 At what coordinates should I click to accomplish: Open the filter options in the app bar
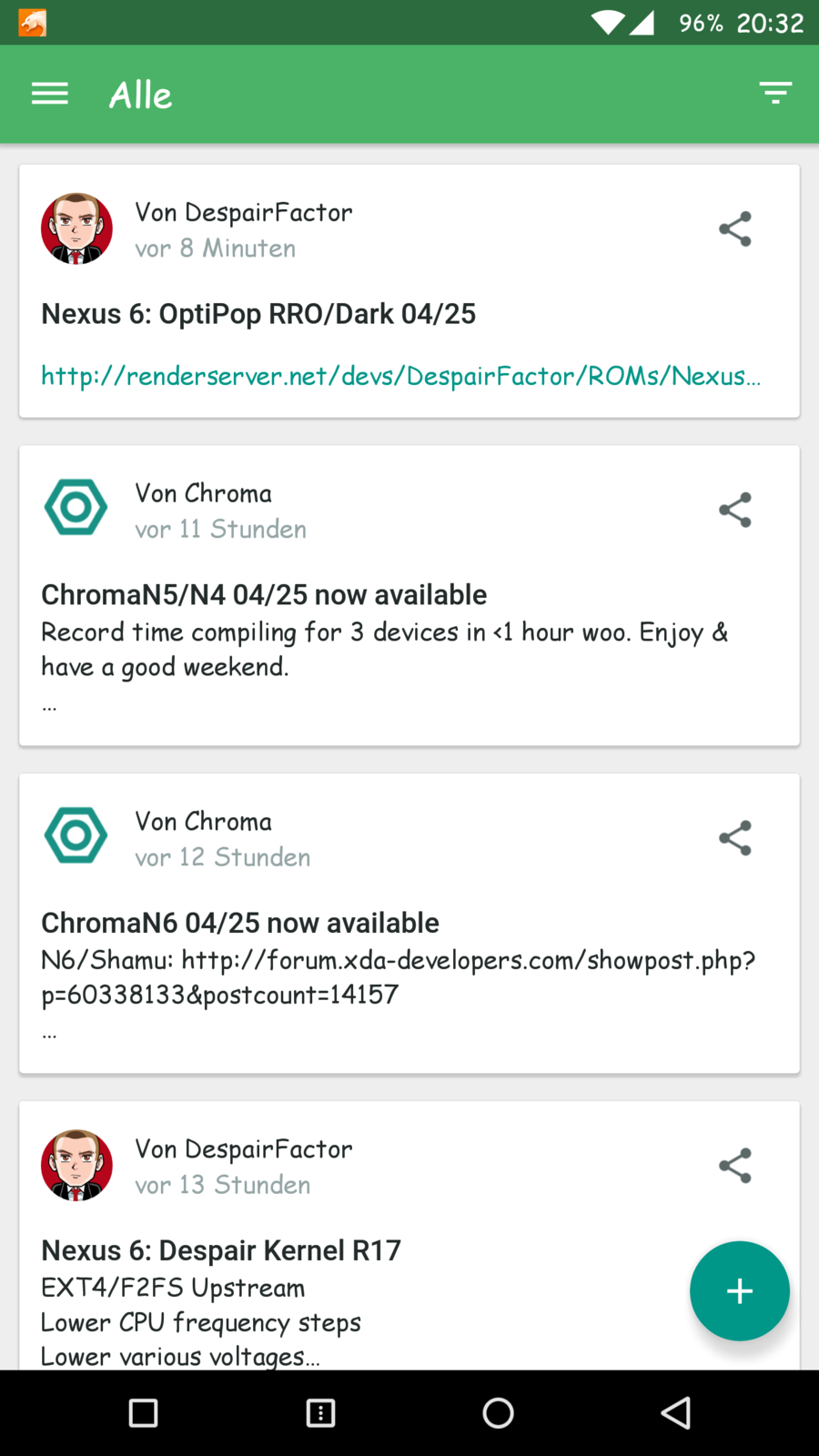(775, 93)
